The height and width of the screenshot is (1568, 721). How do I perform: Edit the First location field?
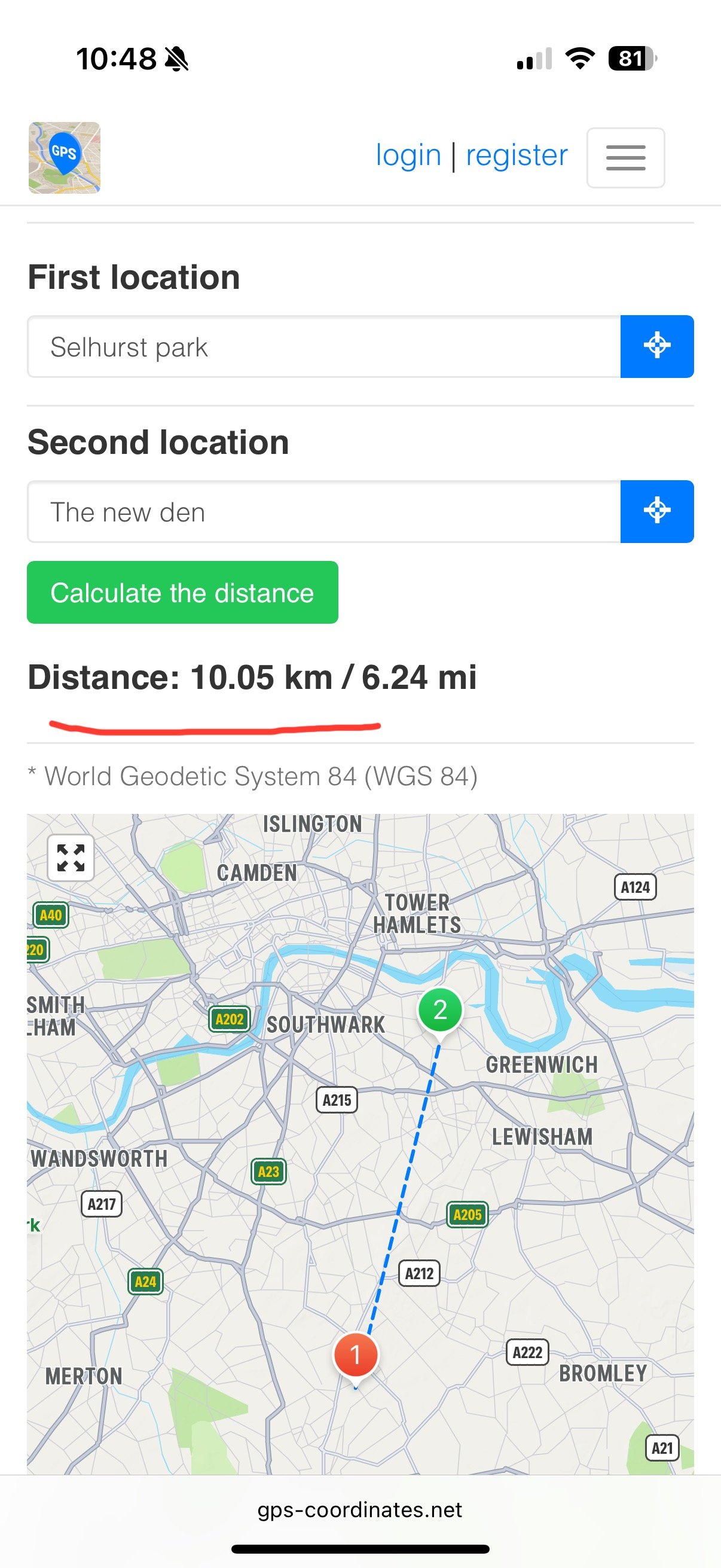click(x=324, y=346)
